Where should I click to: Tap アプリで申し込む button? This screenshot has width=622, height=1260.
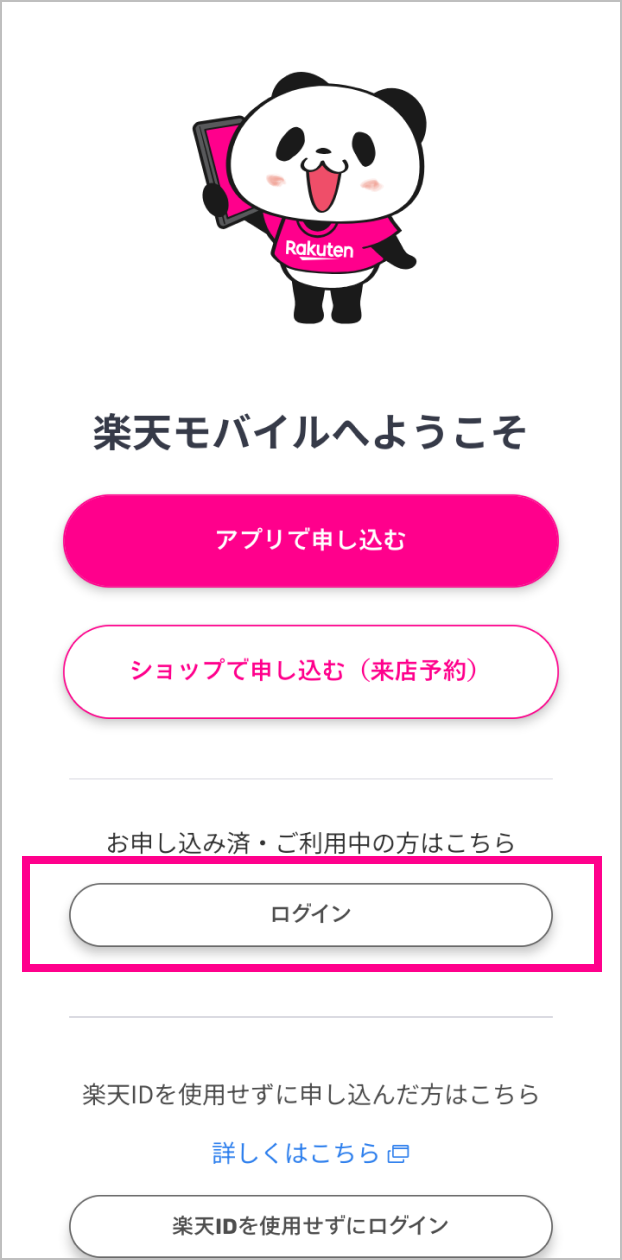point(310,540)
